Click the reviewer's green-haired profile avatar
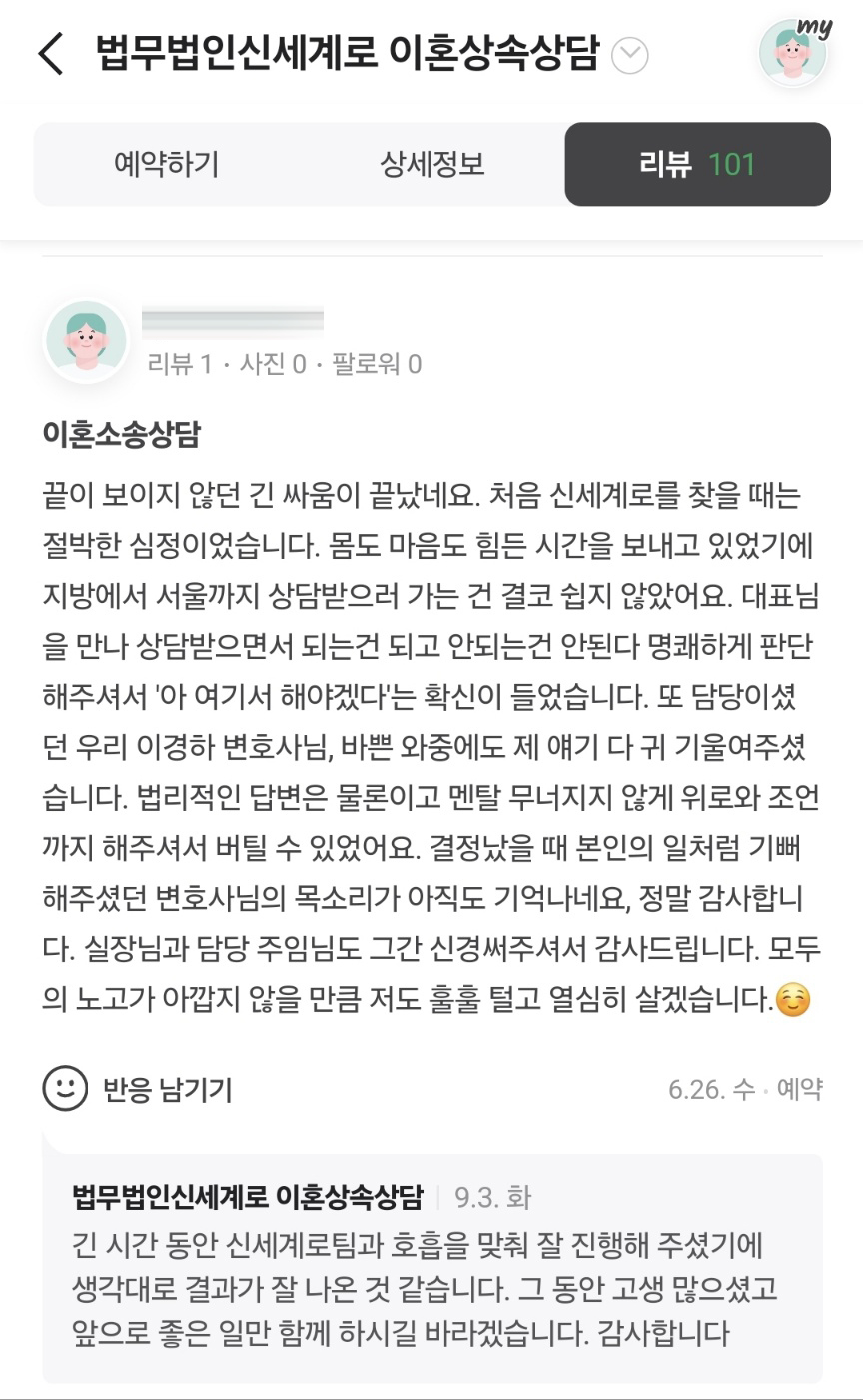Screen dimensions: 863x1400 click(x=87, y=341)
